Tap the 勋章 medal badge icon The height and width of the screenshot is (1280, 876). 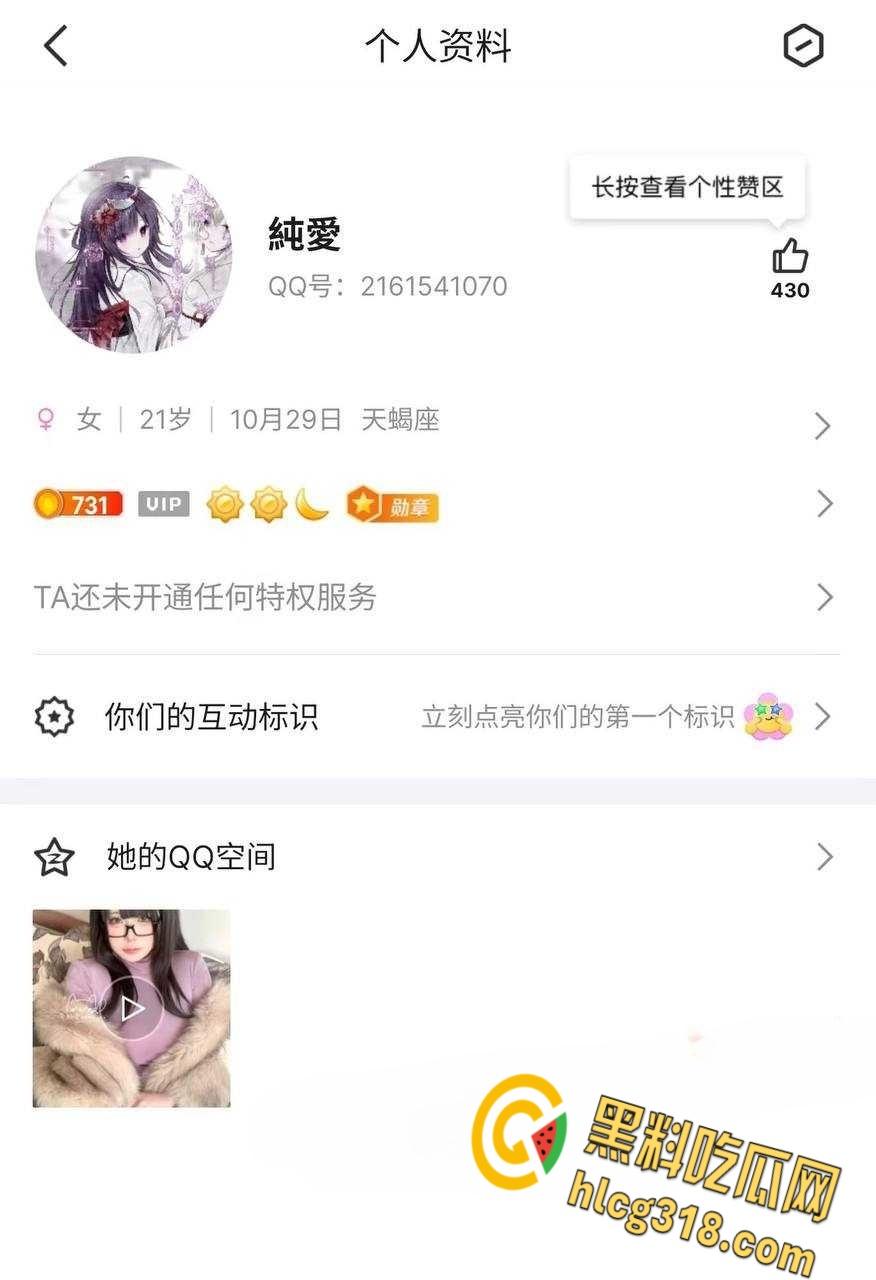[392, 505]
